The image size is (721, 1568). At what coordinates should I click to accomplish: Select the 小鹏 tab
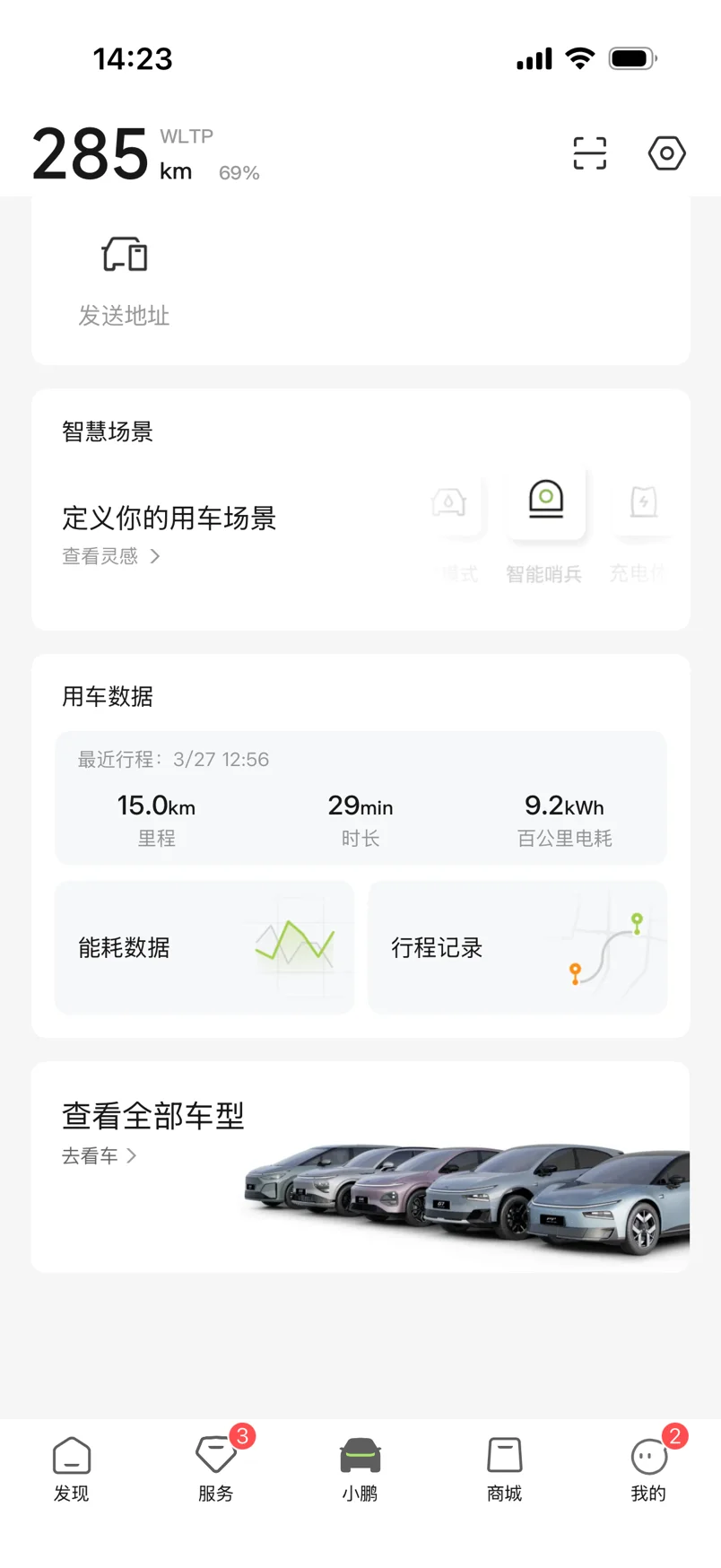360,1468
